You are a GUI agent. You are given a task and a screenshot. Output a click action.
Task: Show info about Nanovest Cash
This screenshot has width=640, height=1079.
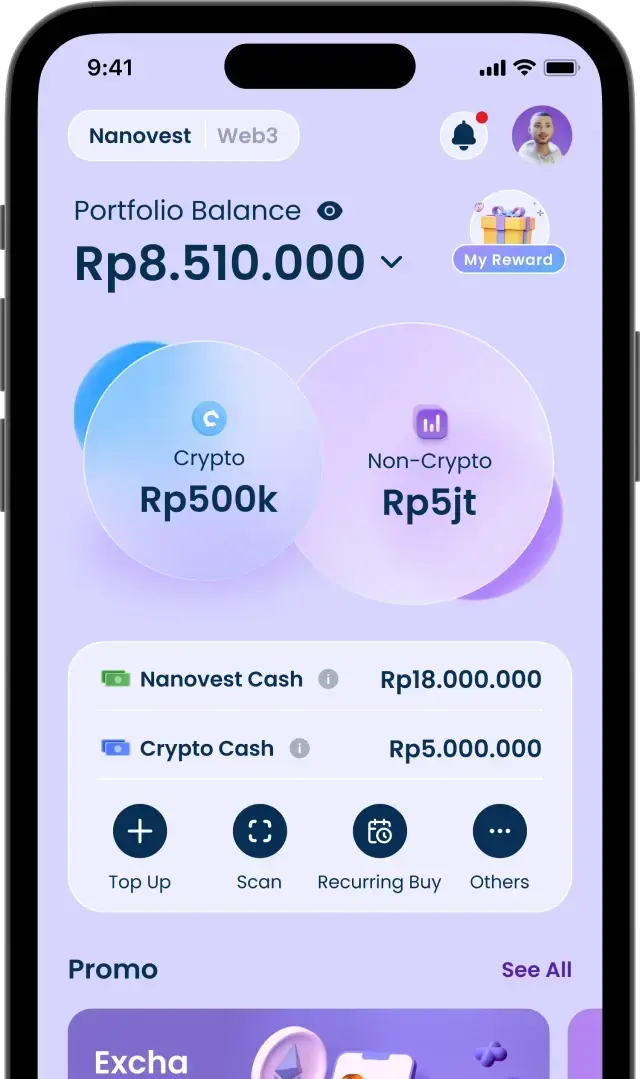(x=328, y=679)
